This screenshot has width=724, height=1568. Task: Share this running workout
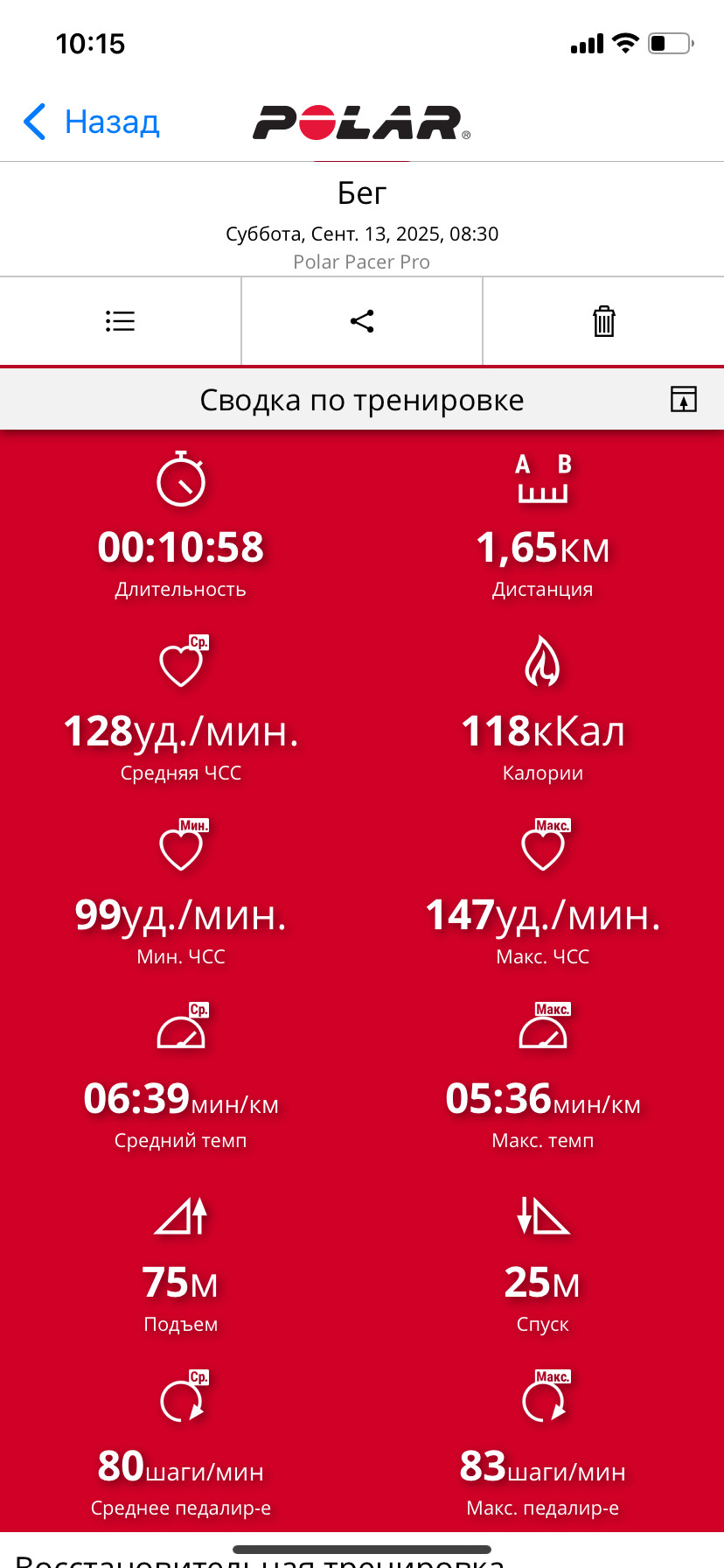click(x=362, y=321)
